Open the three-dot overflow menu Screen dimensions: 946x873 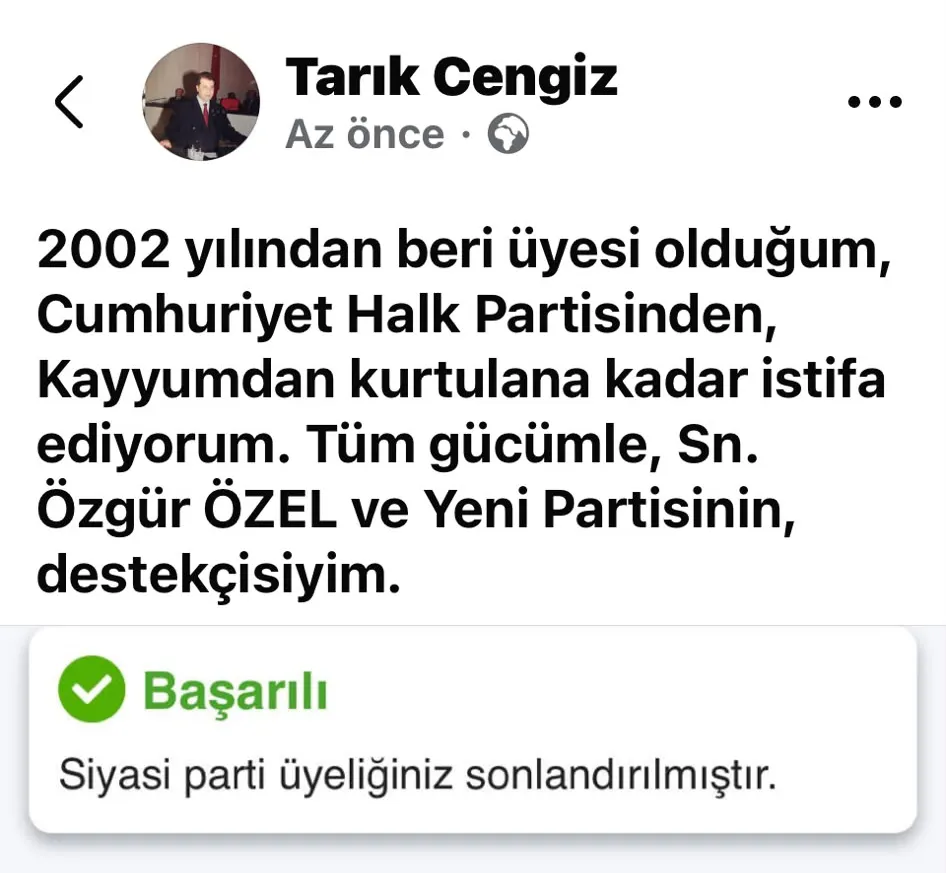tap(875, 102)
